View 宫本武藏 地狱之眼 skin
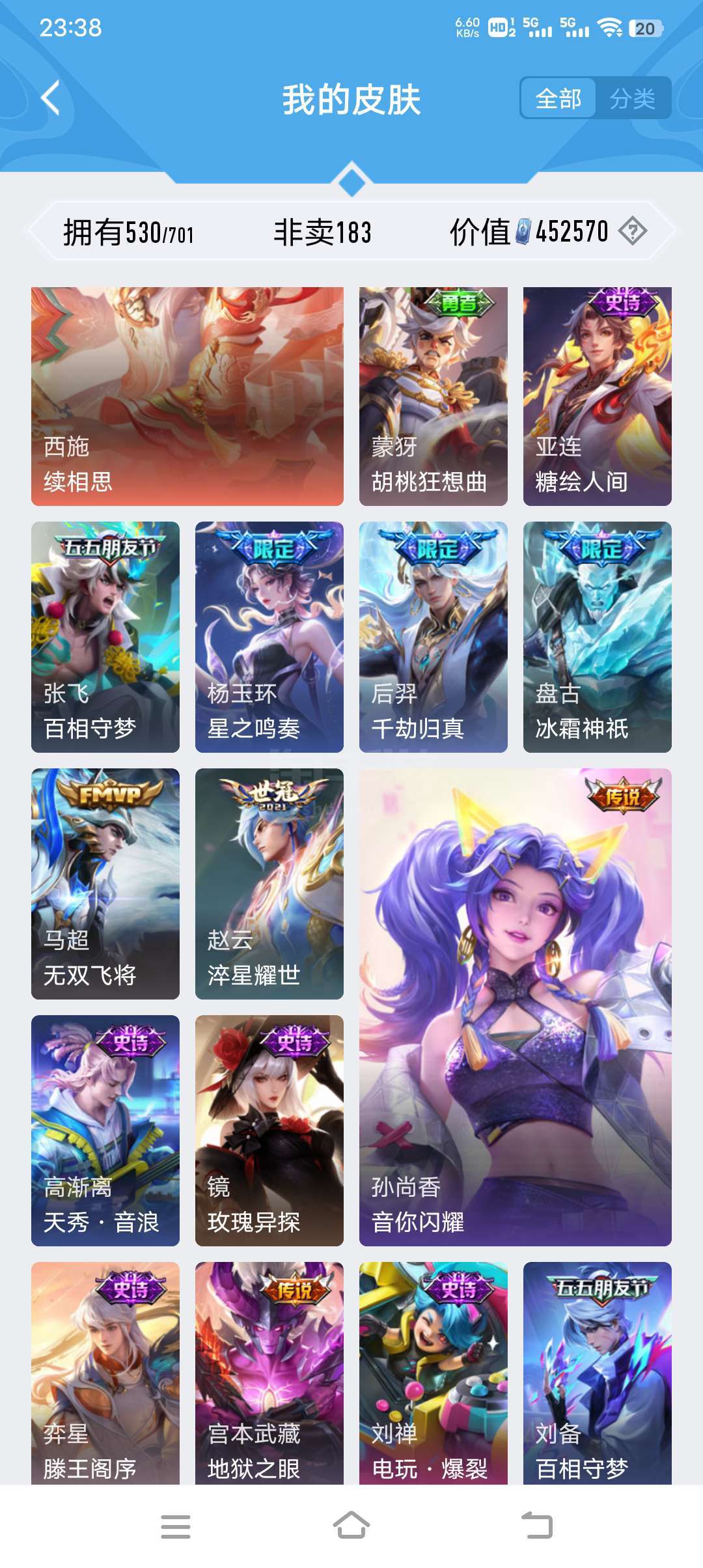 point(269,1373)
